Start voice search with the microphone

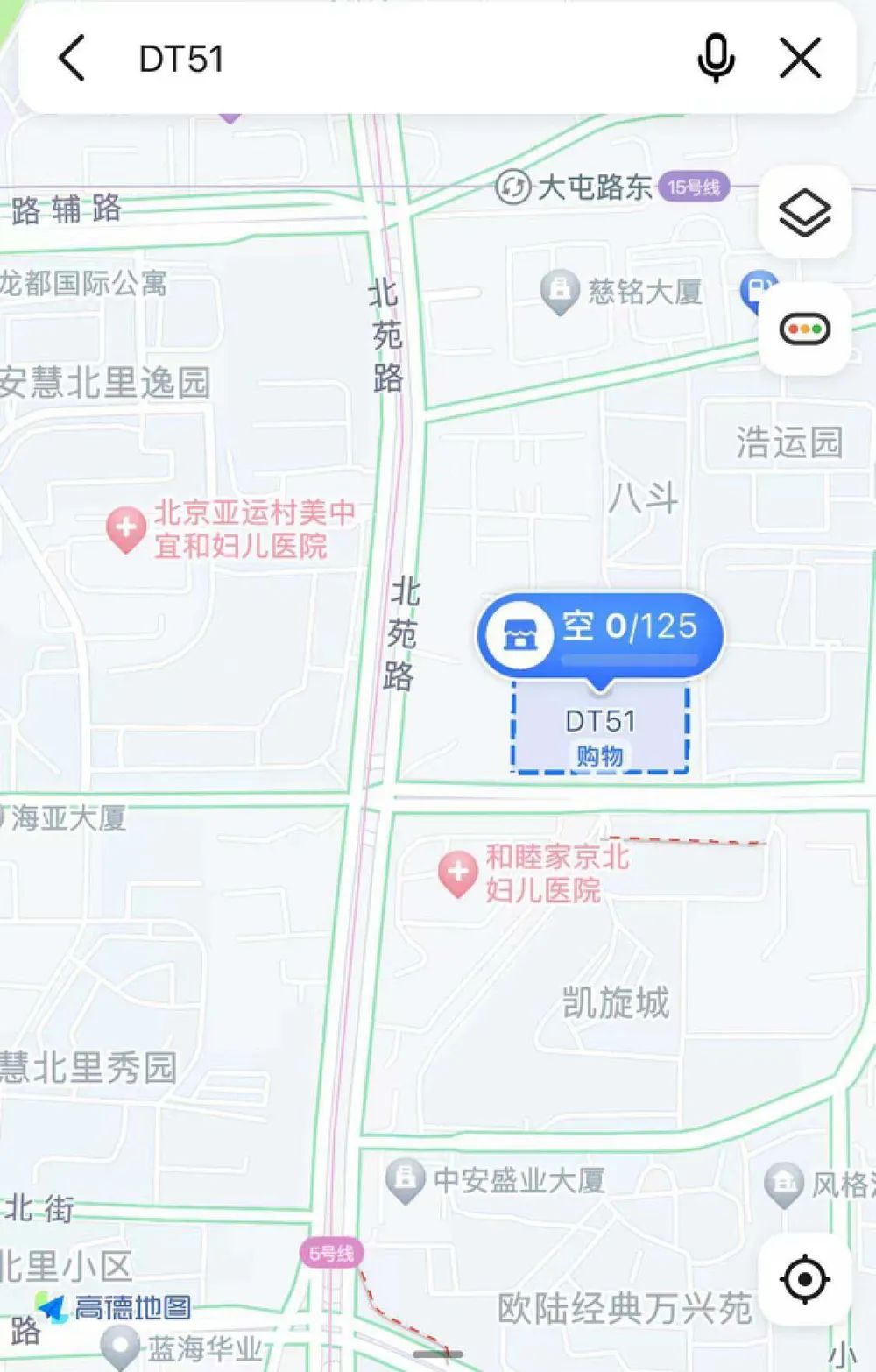click(x=716, y=59)
